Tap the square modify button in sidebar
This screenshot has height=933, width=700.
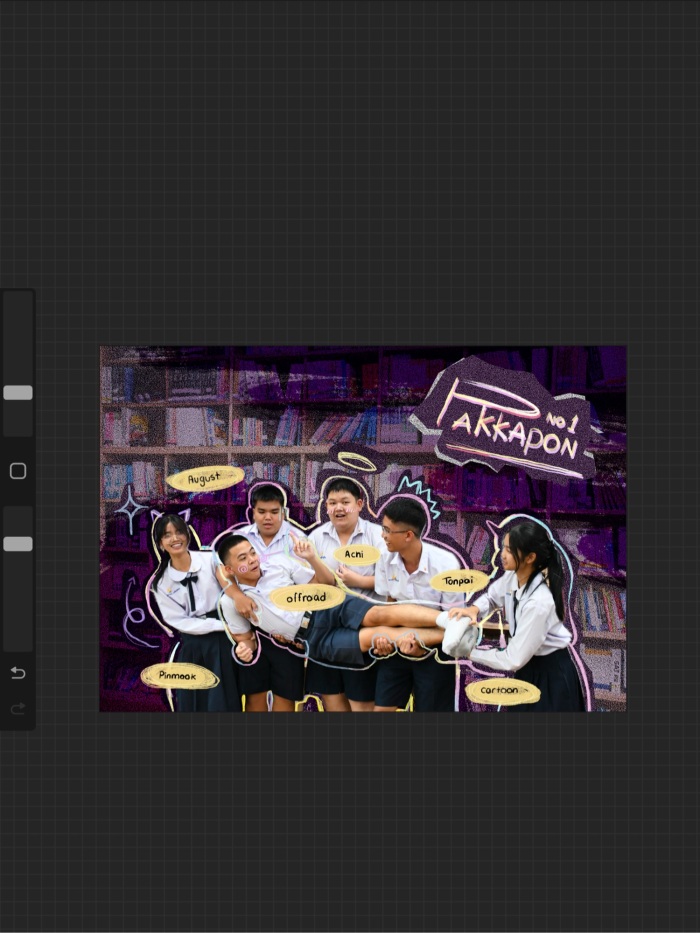(x=18, y=471)
